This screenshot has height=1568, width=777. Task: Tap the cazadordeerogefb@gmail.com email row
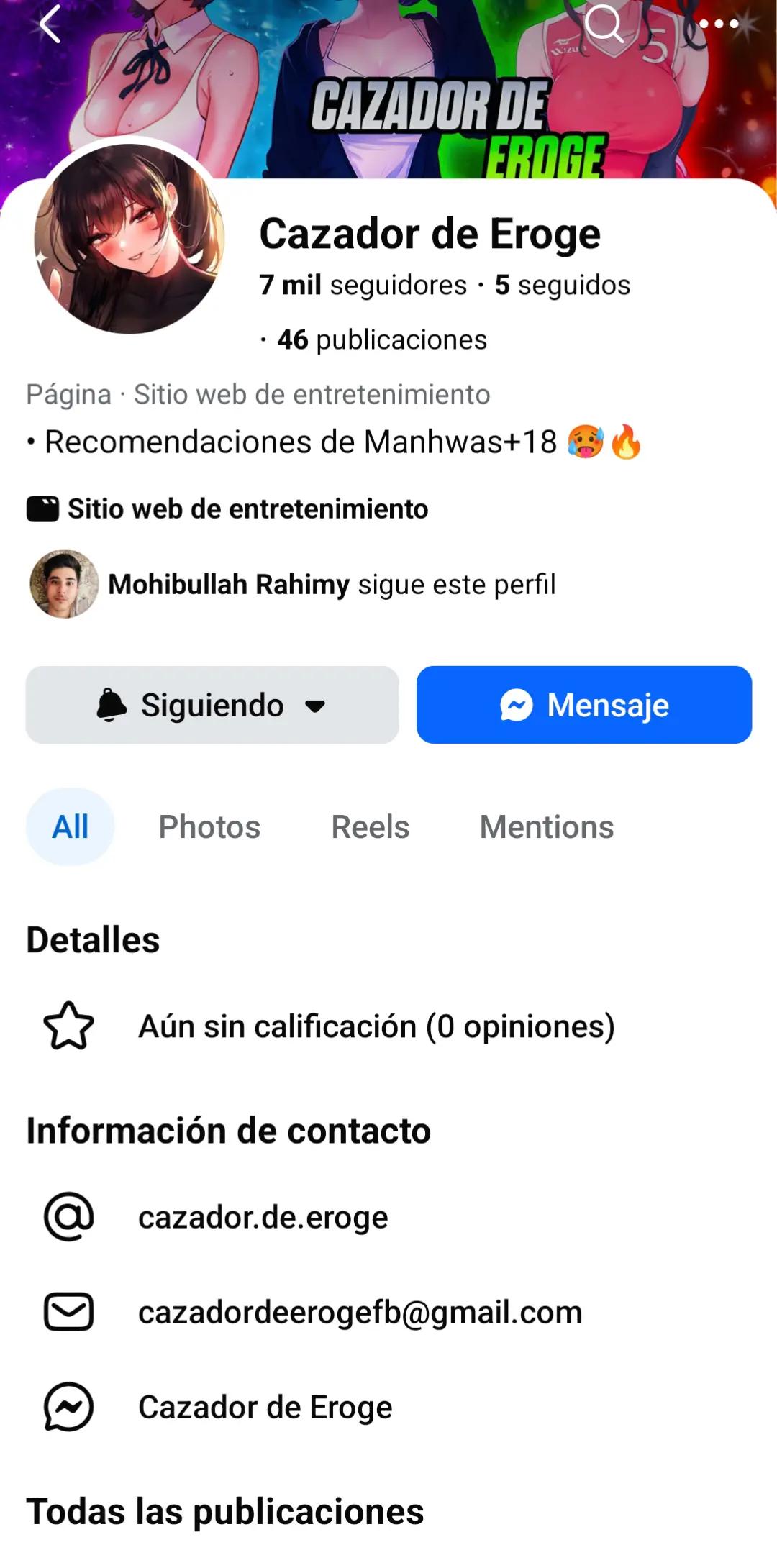click(x=388, y=1312)
